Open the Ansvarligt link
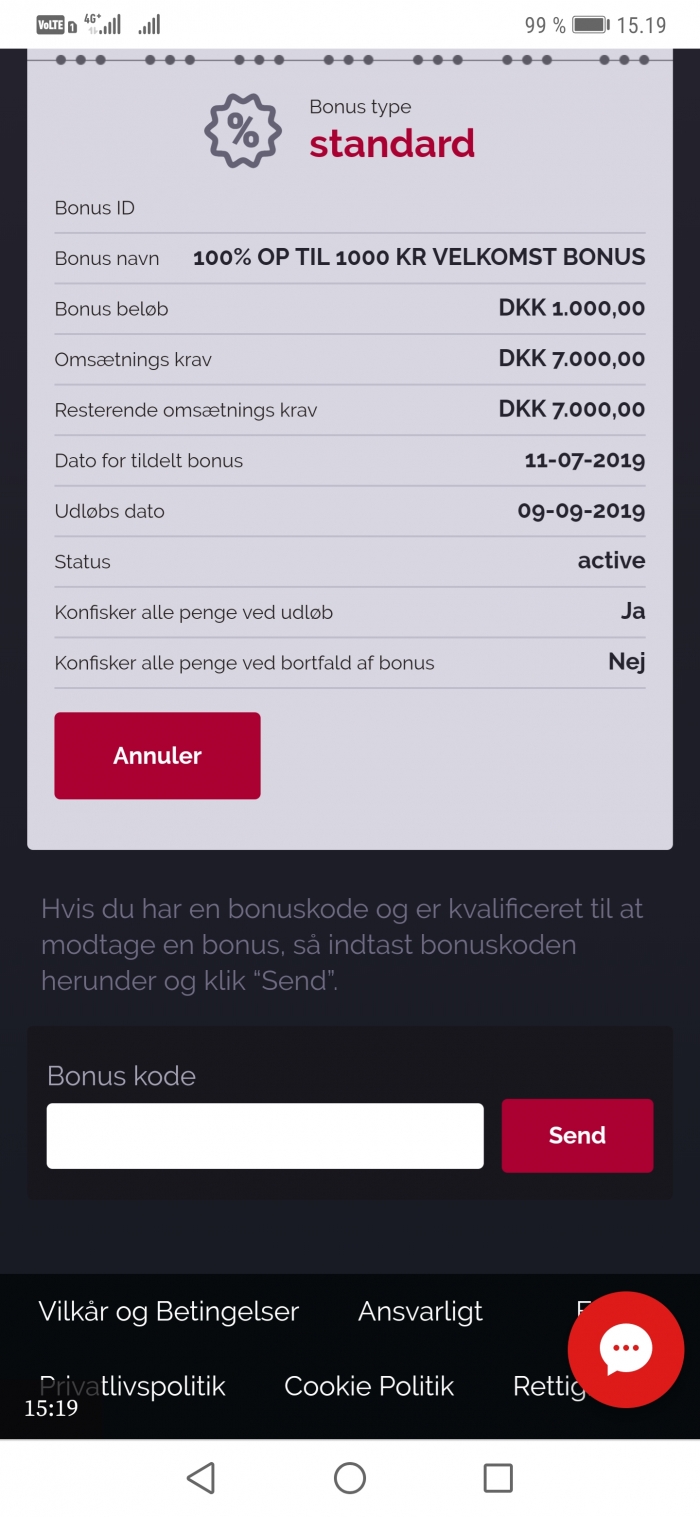The width and height of the screenshot is (700, 1517). pyautogui.click(x=420, y=1311)
